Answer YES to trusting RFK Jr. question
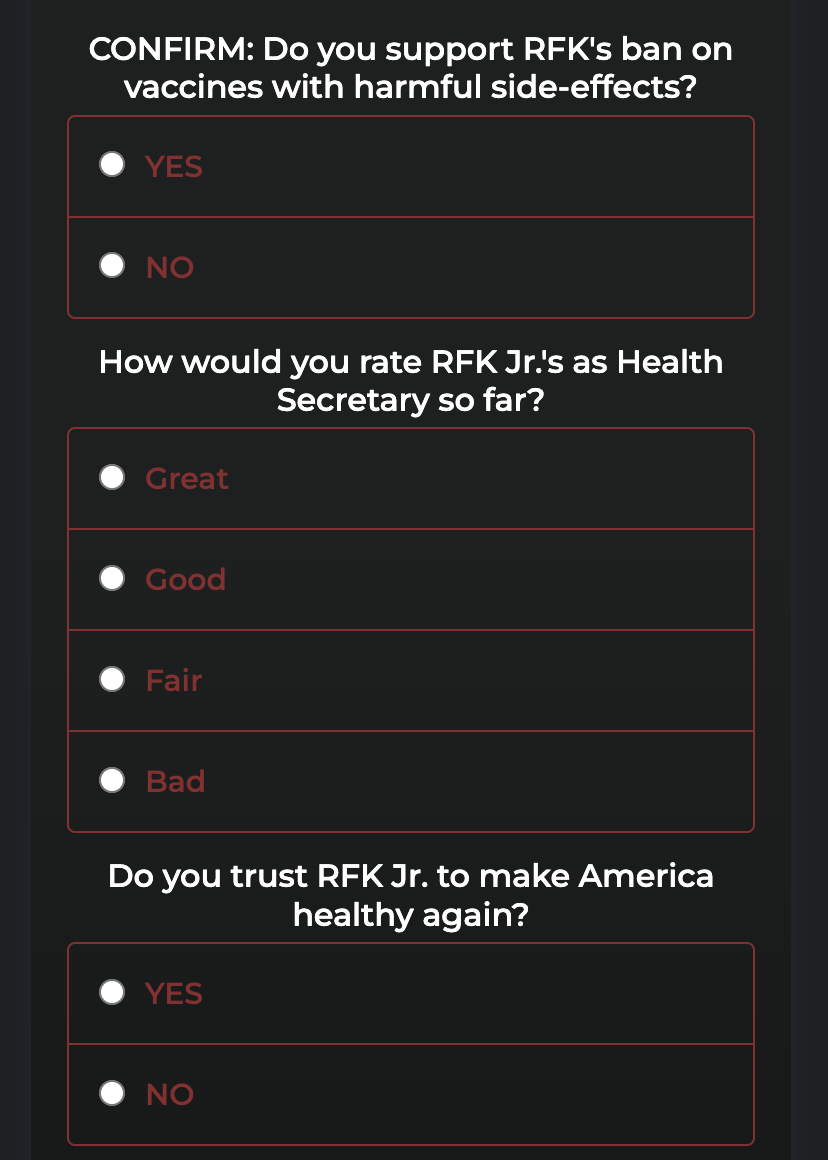Image resolution: width=828 pixels, height=1160 pixels. pyautogui.click(x=112, y=993)
